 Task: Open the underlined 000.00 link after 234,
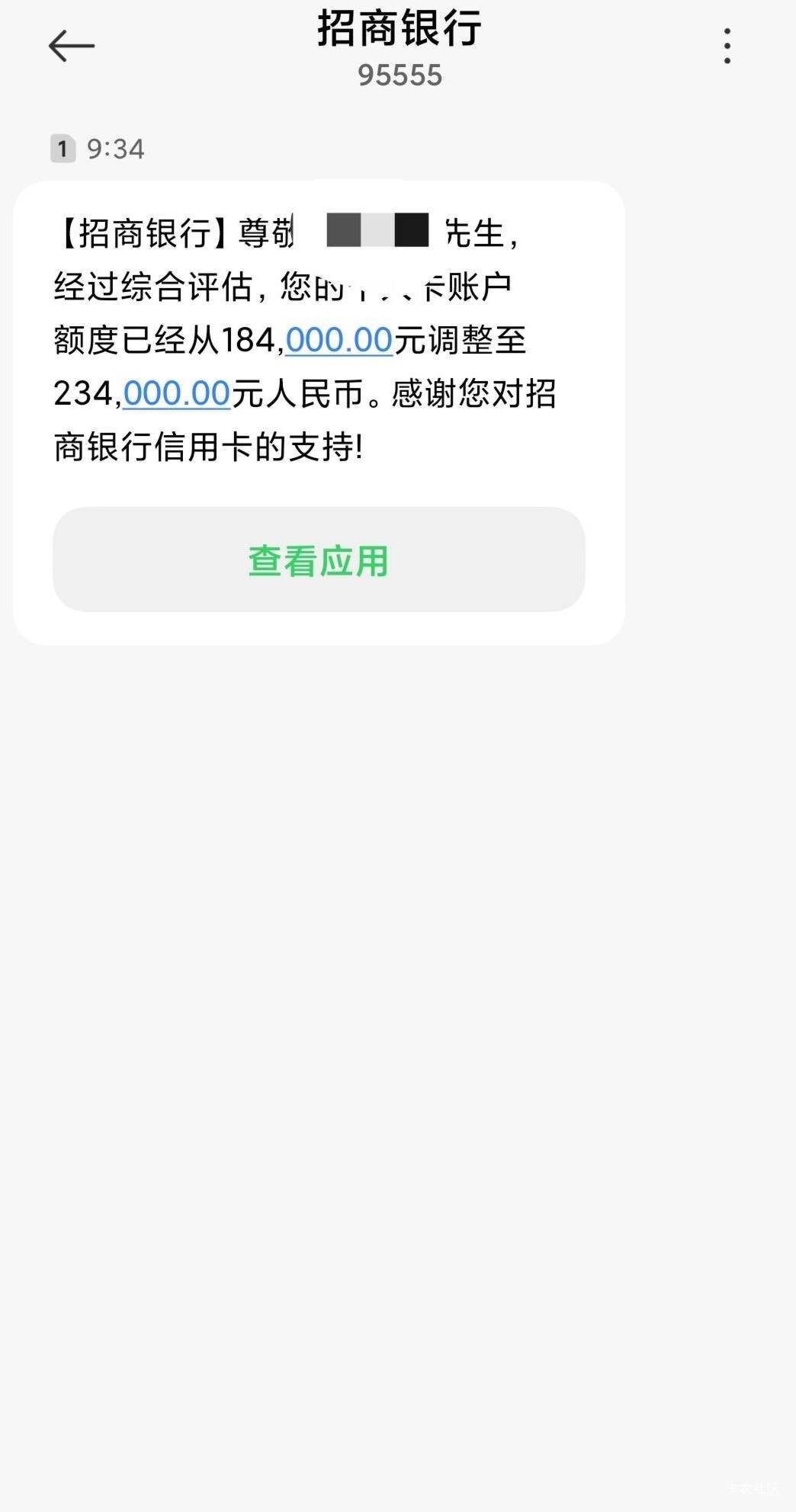tap(177, 394)
